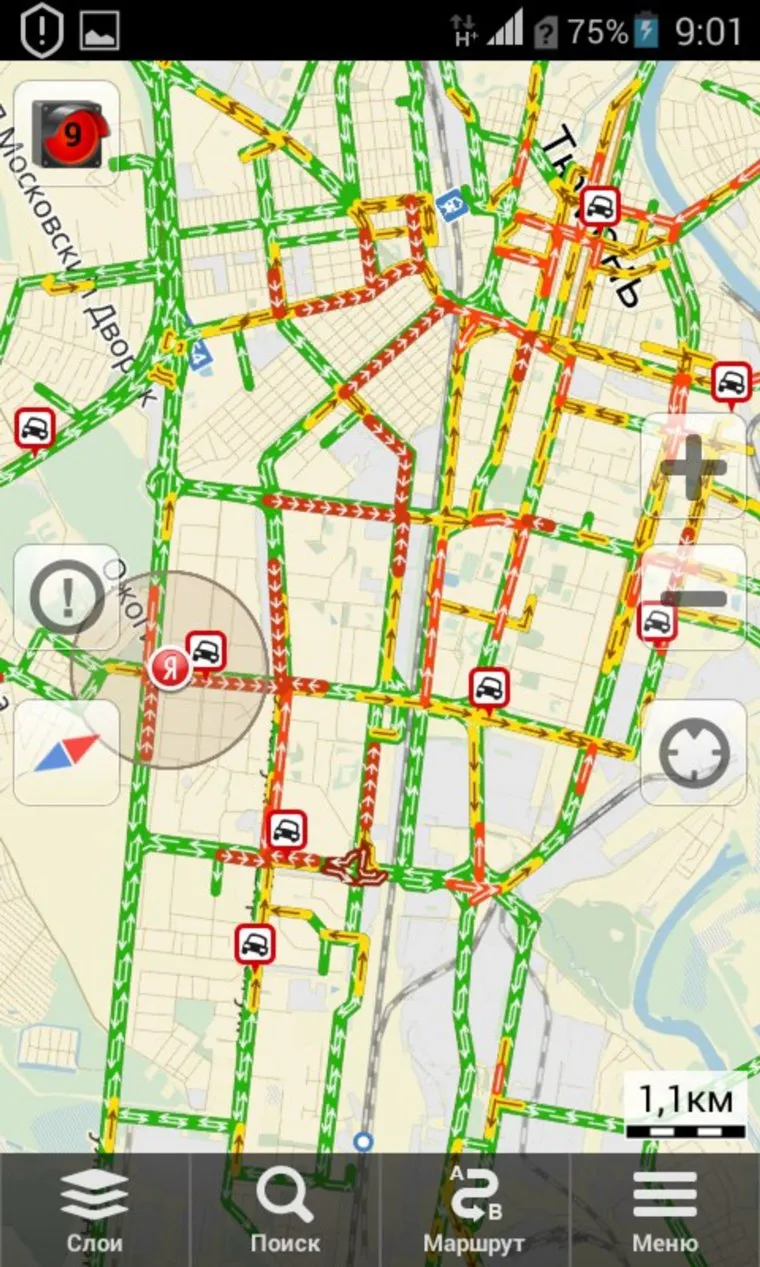760x1267 pixels.
Task: Build a route with Маршрут
Action: [x=474, y=1210]
